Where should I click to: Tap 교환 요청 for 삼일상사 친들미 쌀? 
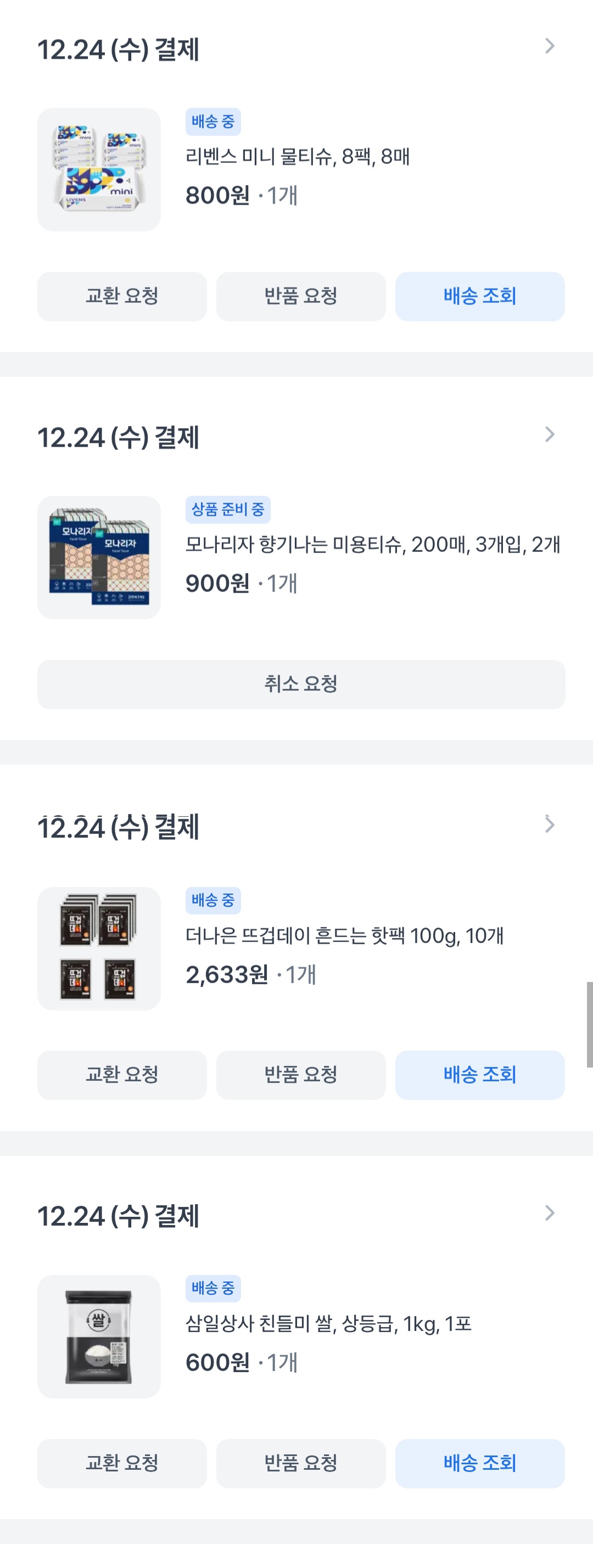pos(122,1463)
